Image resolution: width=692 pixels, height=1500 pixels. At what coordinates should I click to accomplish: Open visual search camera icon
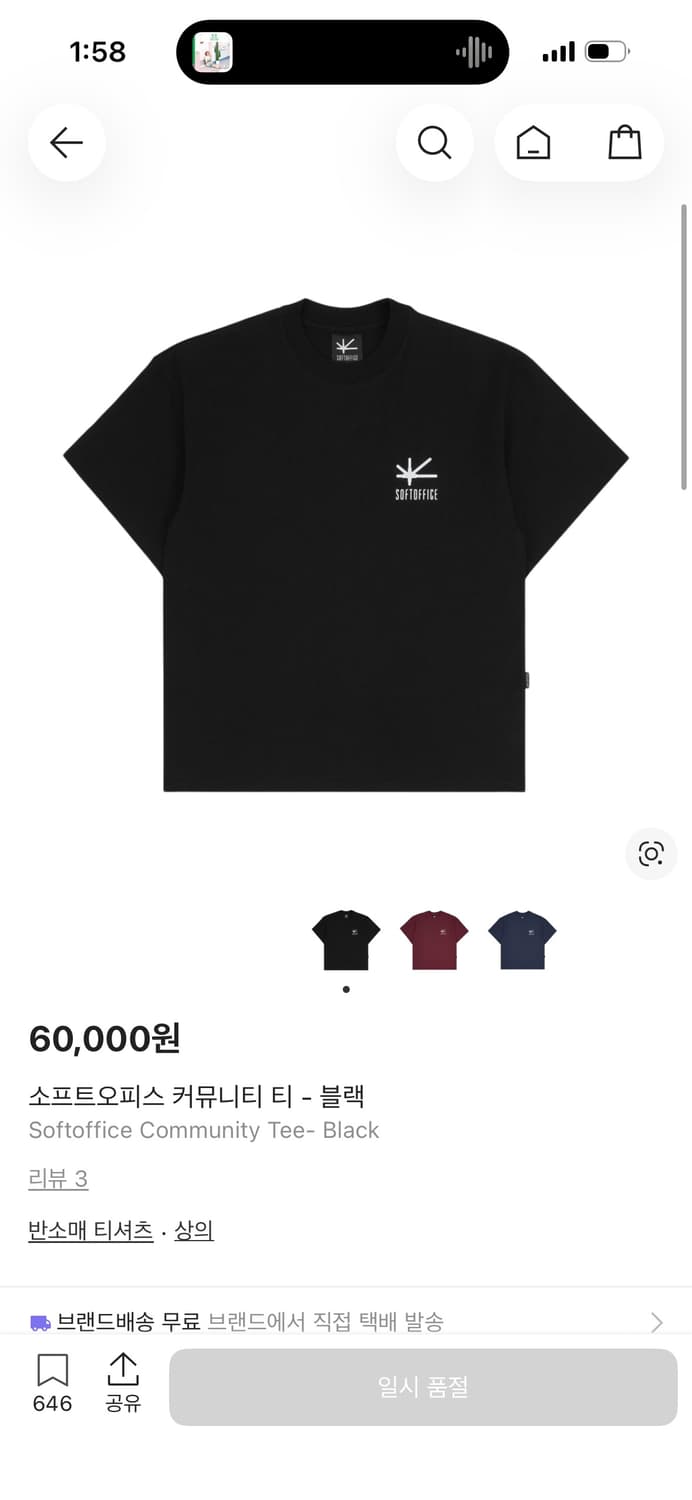pos(651,854)
